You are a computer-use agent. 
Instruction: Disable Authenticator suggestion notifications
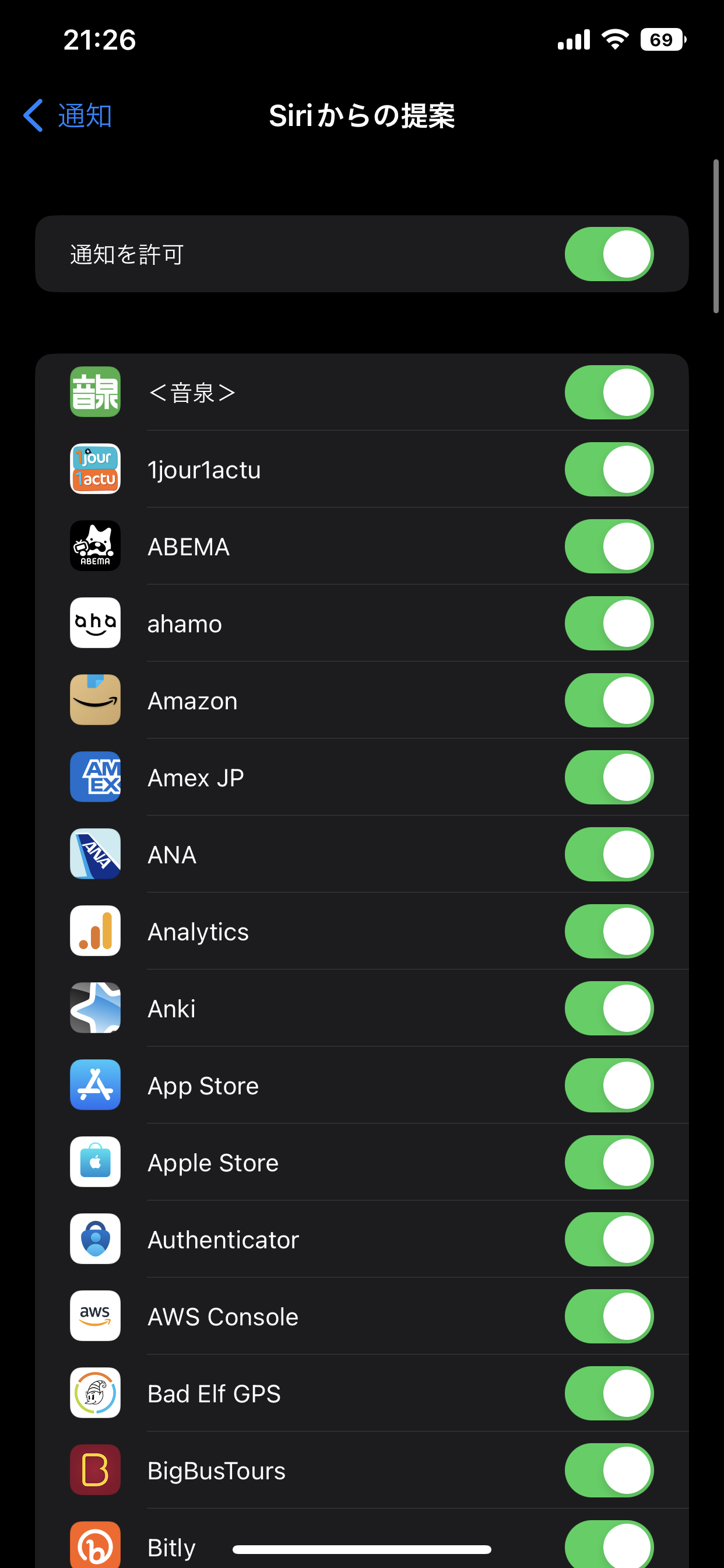click(x=609, y=1240)
